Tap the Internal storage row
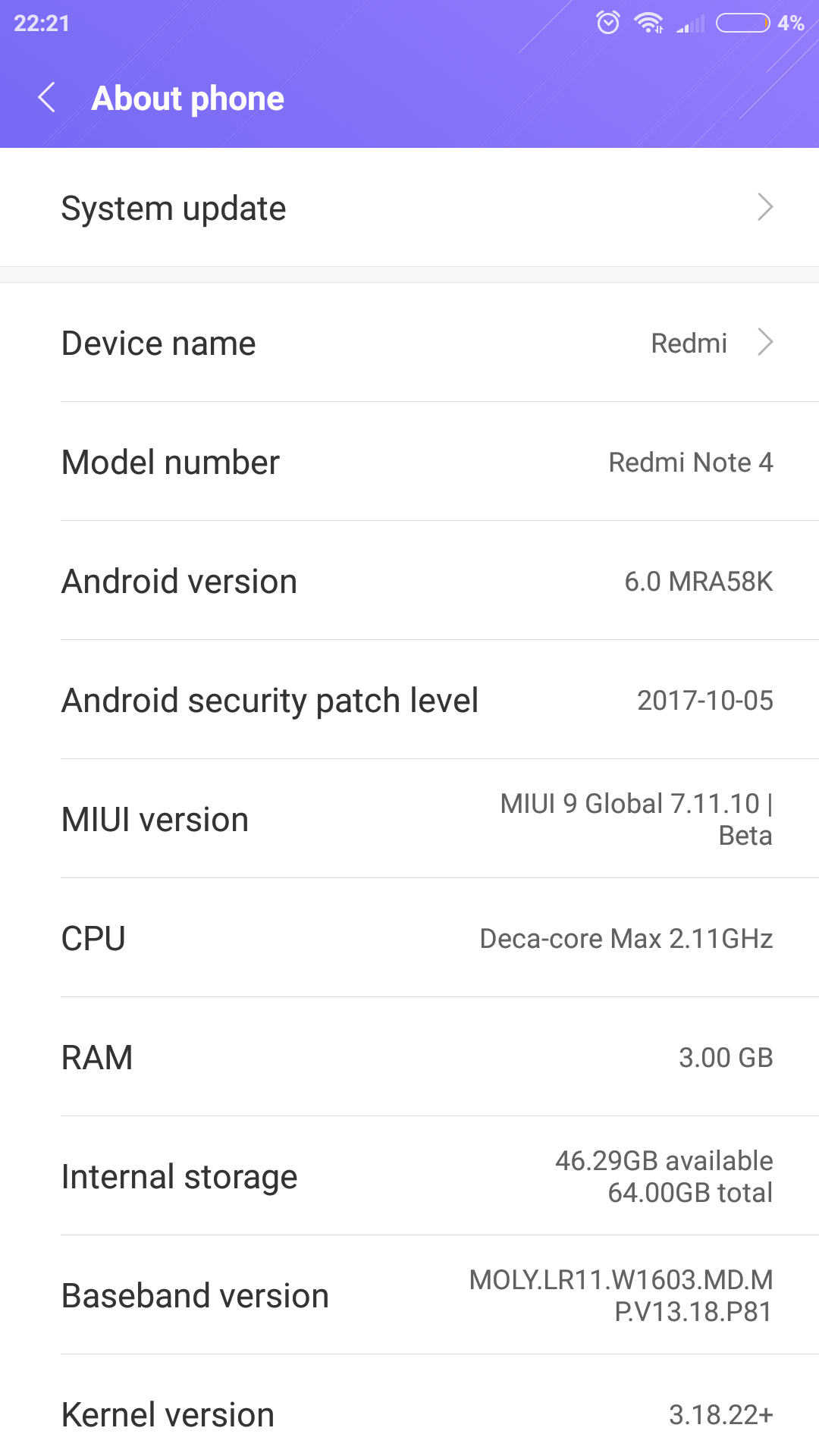 pyautogui.click(x=409, y=1176)
